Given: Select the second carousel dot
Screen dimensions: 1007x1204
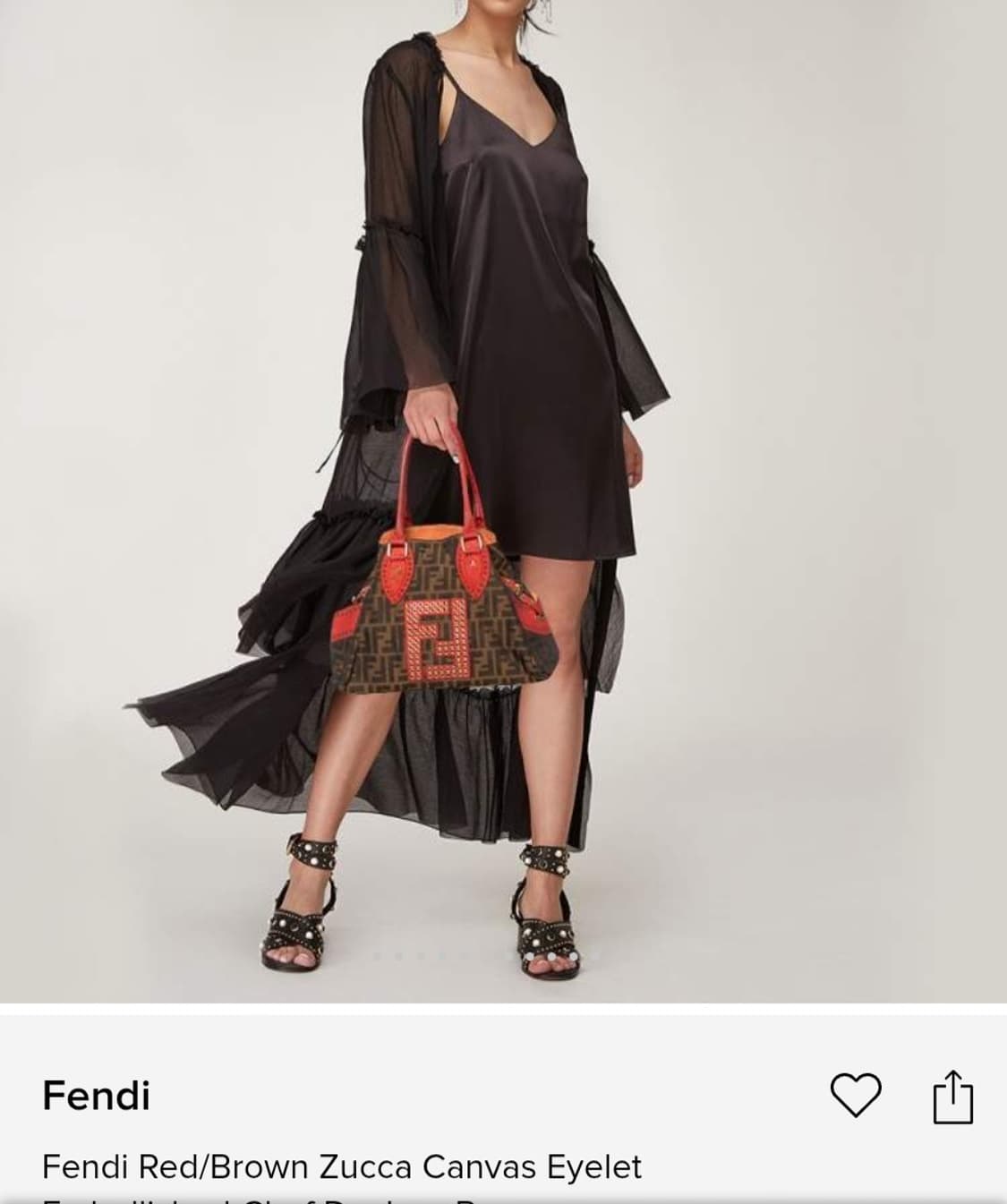Looking at the screenshot, I should pos(397,954).
